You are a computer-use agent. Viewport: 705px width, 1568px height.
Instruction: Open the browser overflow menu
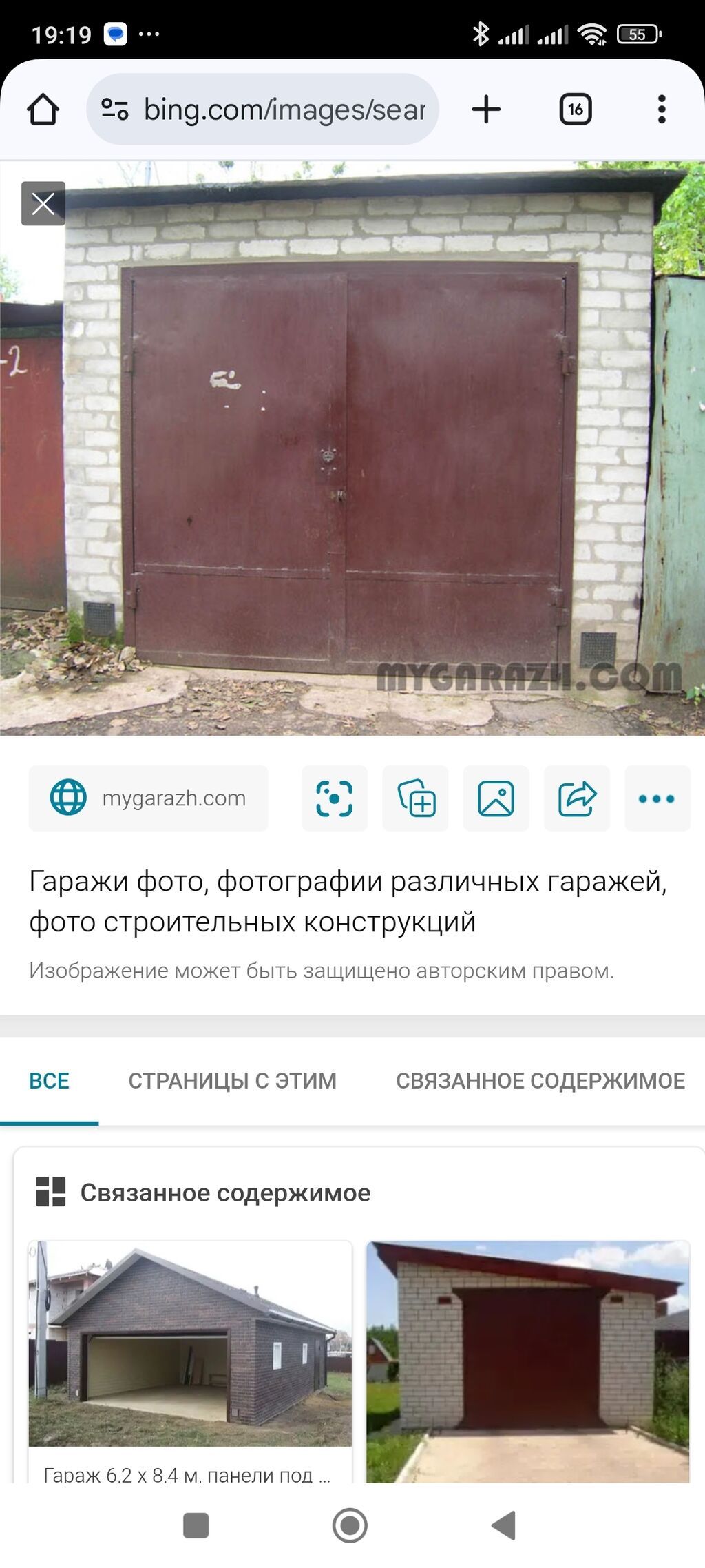coord(662,110)
